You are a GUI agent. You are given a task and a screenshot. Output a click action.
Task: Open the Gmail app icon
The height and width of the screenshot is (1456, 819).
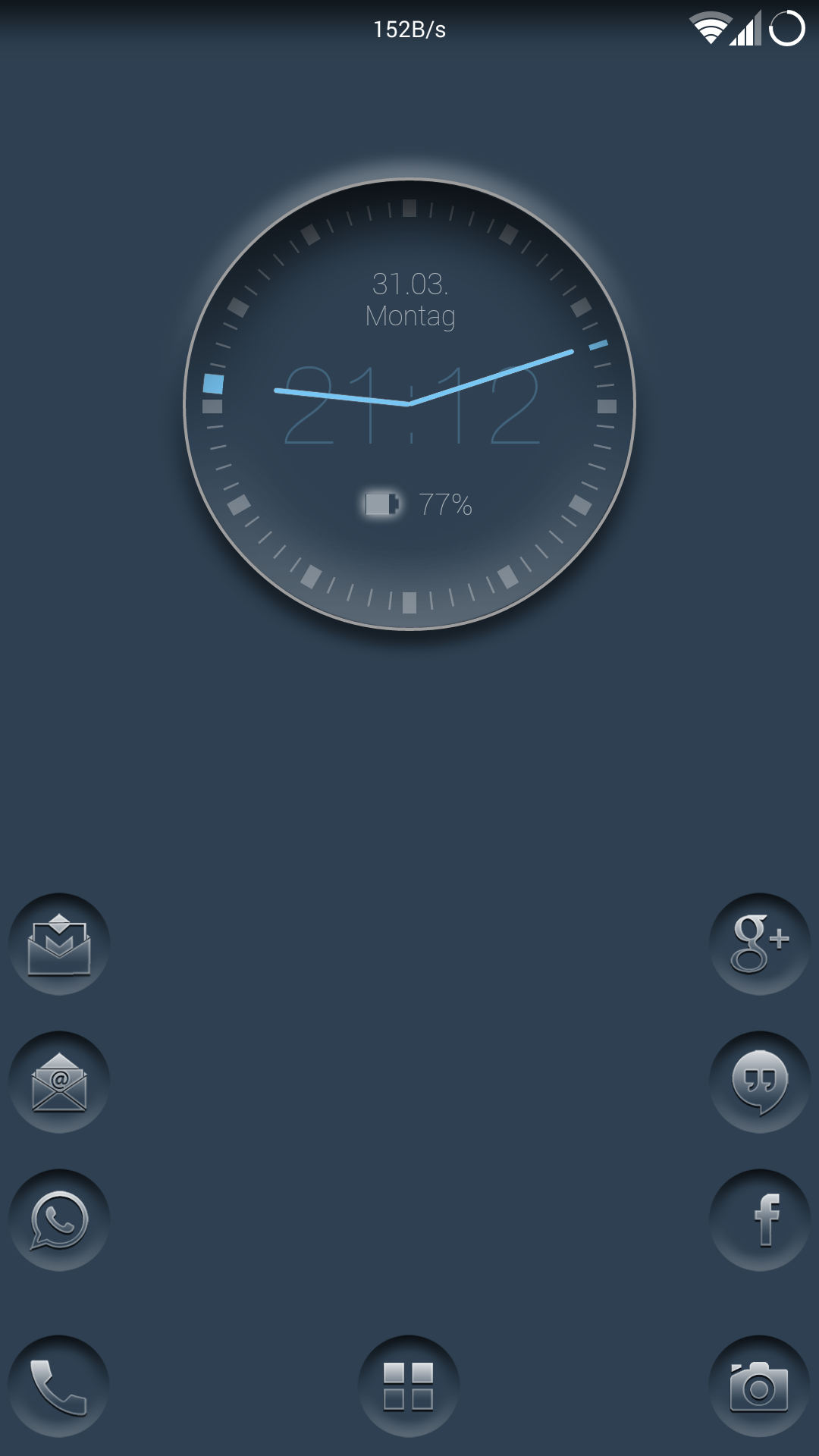click(59, 944)
